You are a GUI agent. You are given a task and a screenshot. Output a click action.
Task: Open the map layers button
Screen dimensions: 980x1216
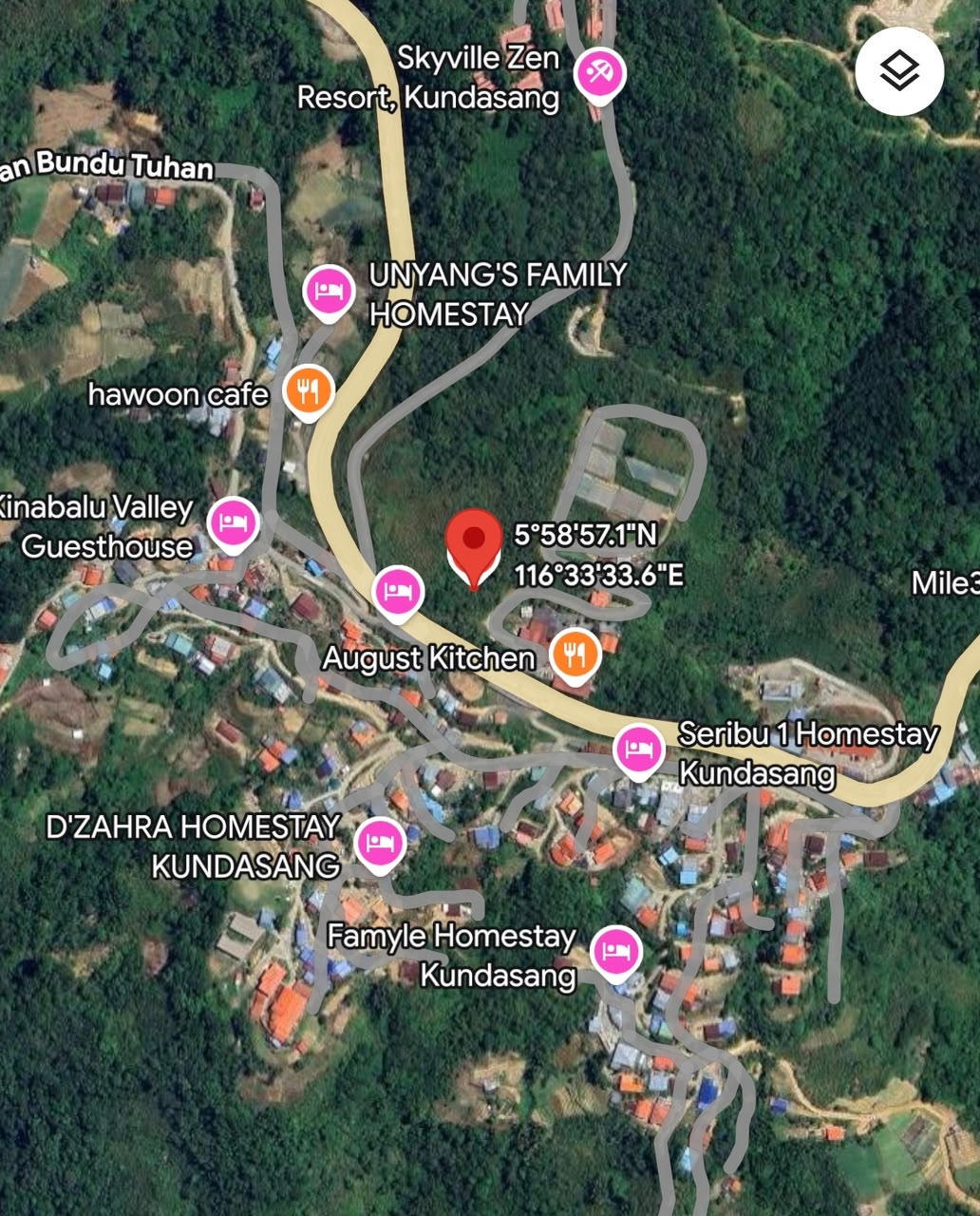pos(898,71)
